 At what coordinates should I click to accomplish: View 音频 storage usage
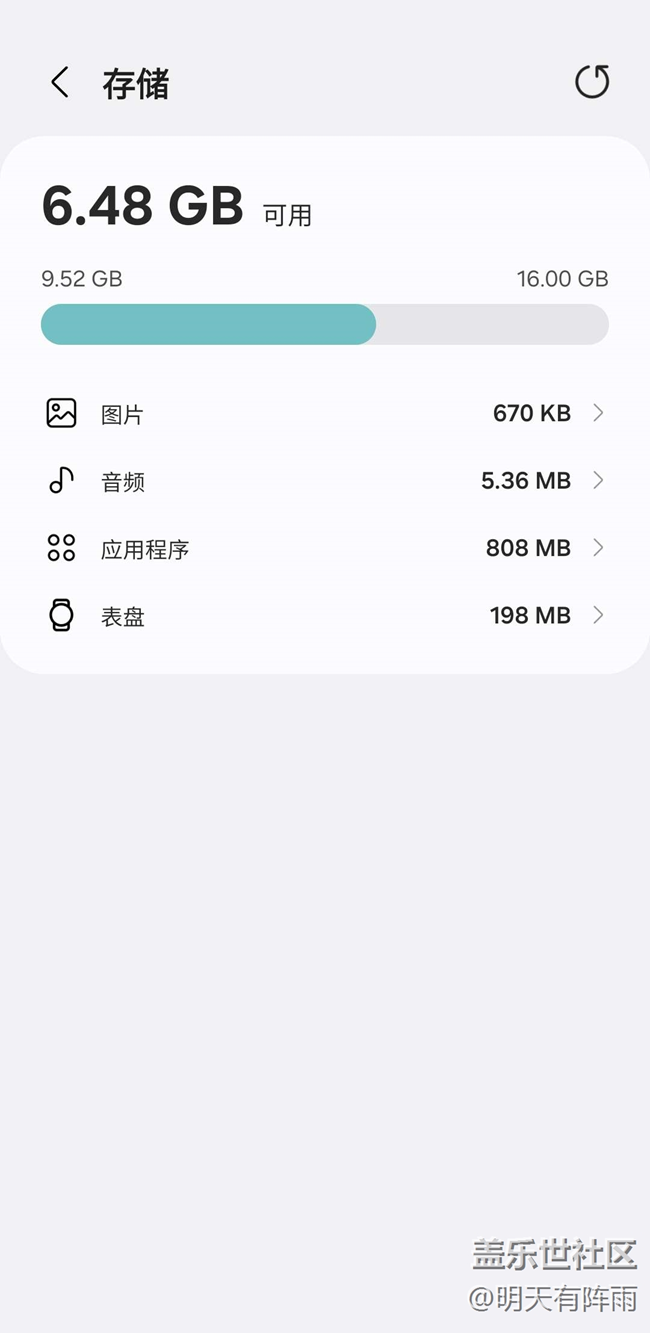(x=324, y=481)
